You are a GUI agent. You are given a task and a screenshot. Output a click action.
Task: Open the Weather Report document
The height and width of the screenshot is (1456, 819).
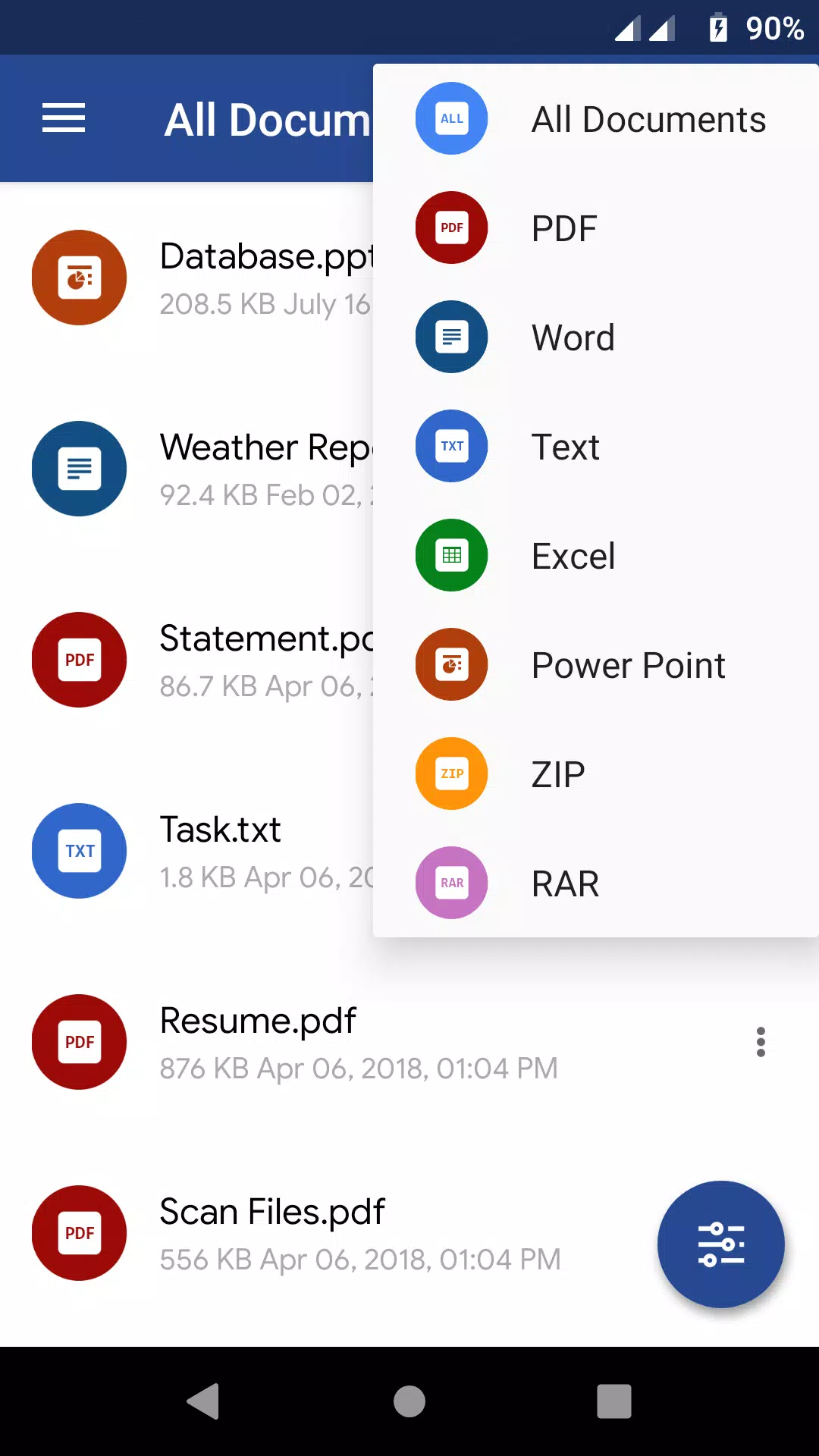[x=187, y=469]
